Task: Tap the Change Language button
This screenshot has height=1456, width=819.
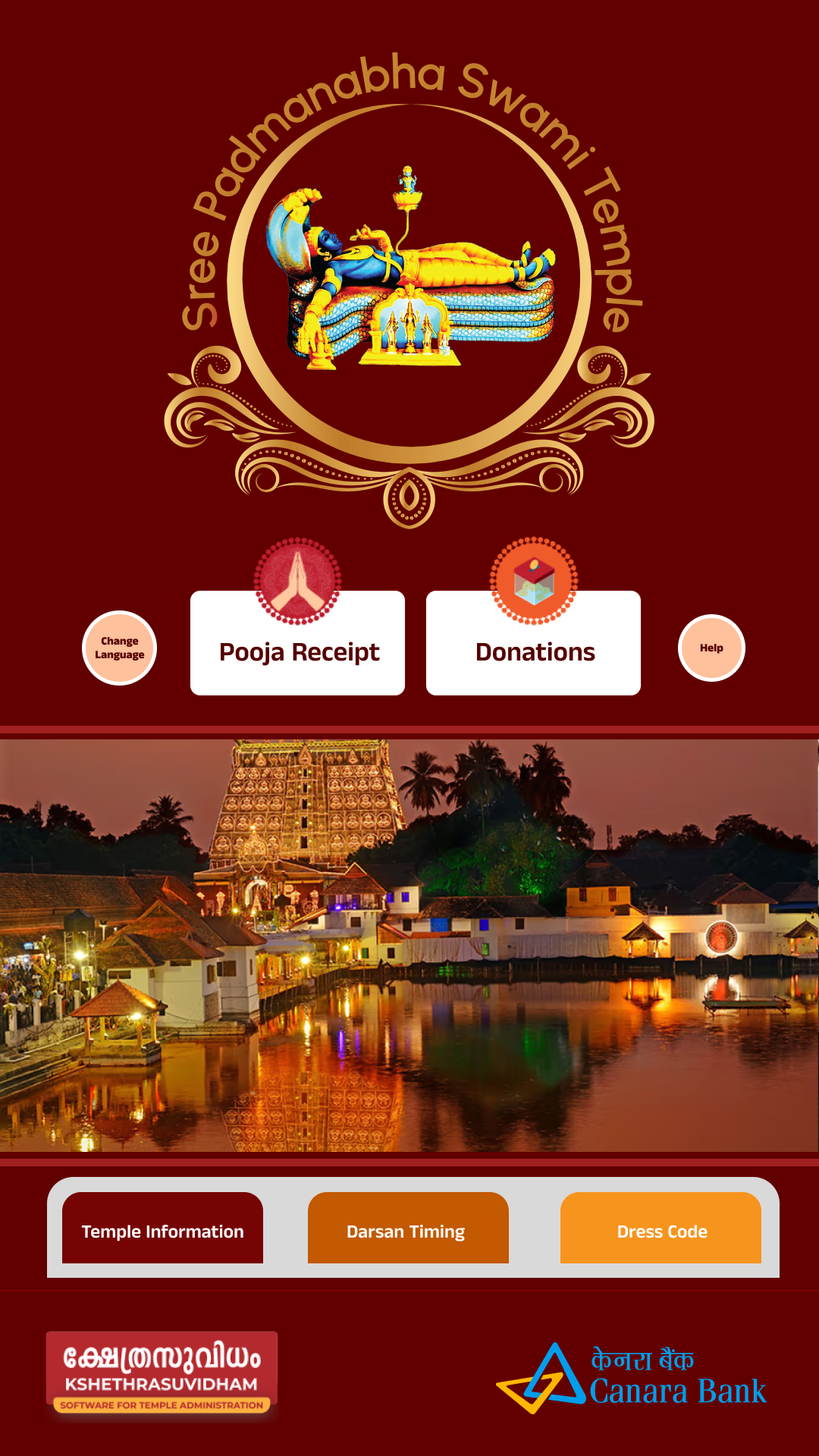Action: [119, 648]
